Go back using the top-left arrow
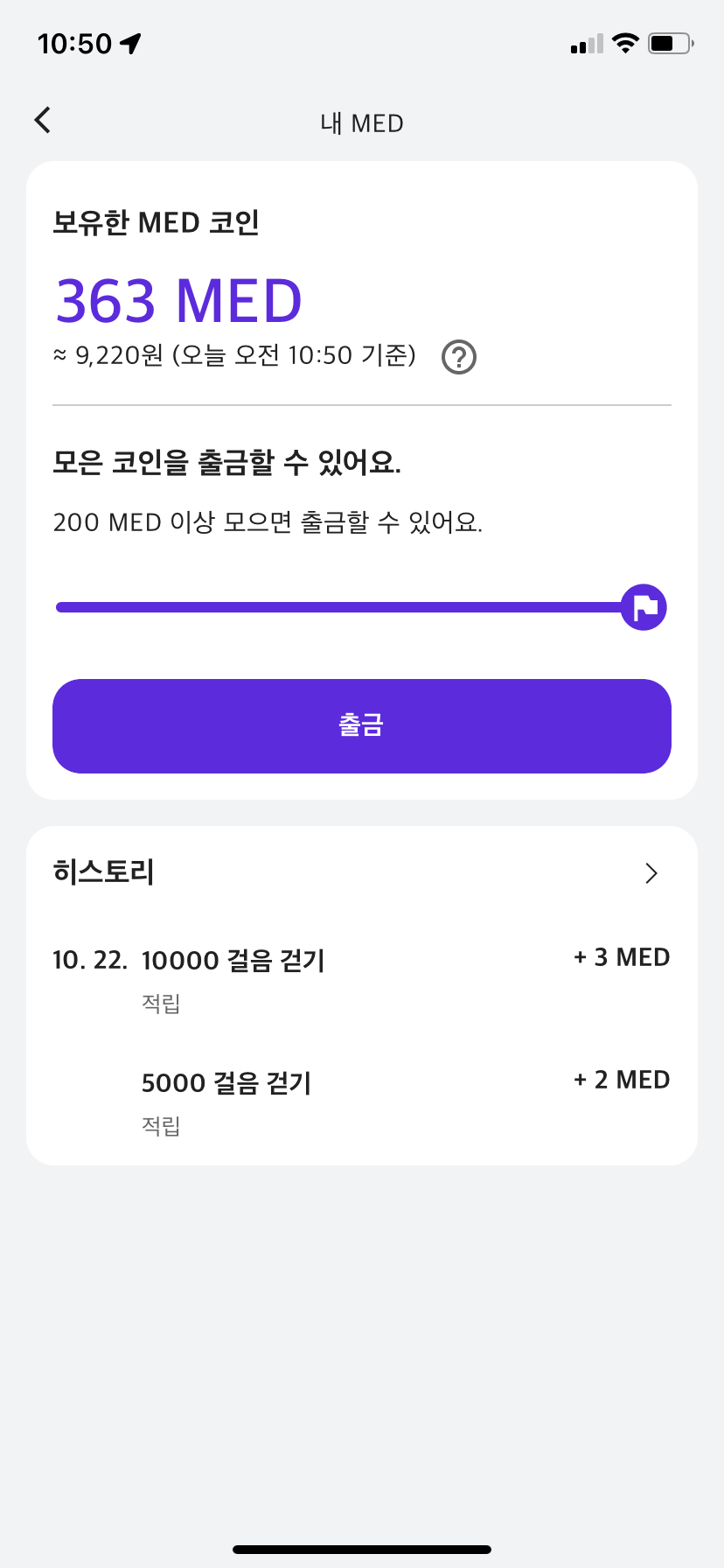The height and width of the screenshot is (1568, 724). [42, 120]
